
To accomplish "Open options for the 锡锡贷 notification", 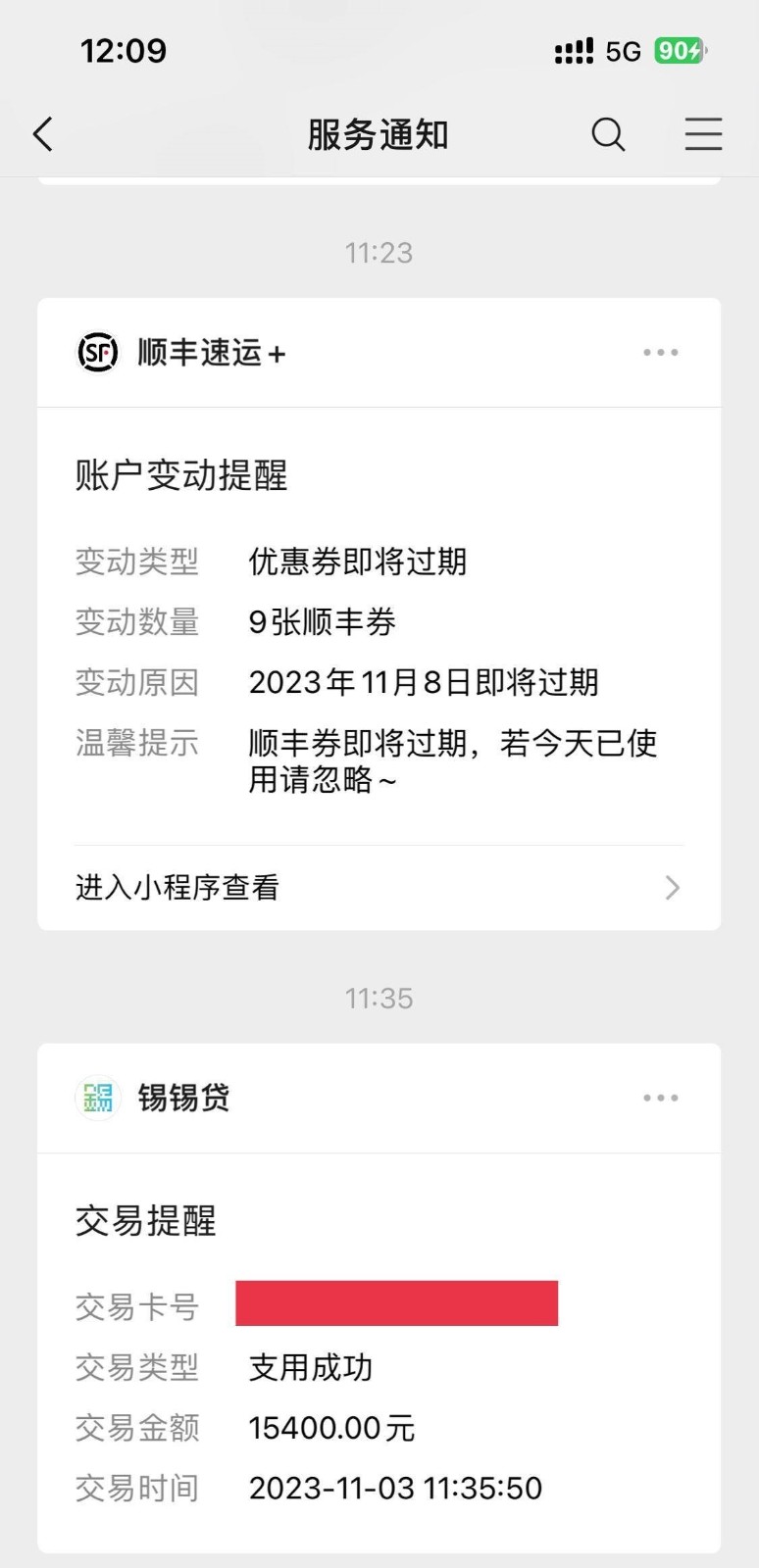I will point(660,1098).
